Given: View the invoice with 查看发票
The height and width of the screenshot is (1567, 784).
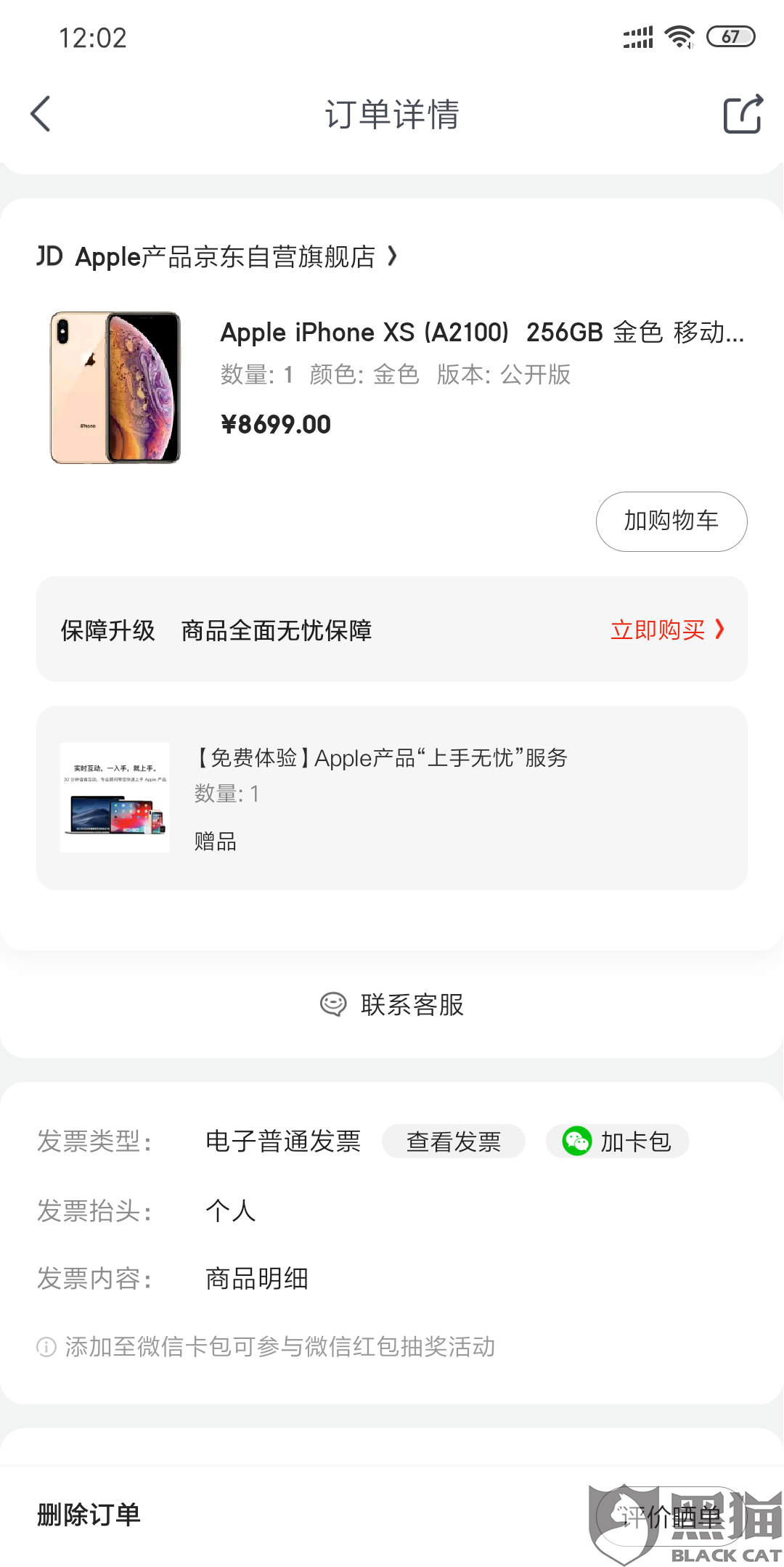Looking at the screenshot, I should pos(453,1141).
